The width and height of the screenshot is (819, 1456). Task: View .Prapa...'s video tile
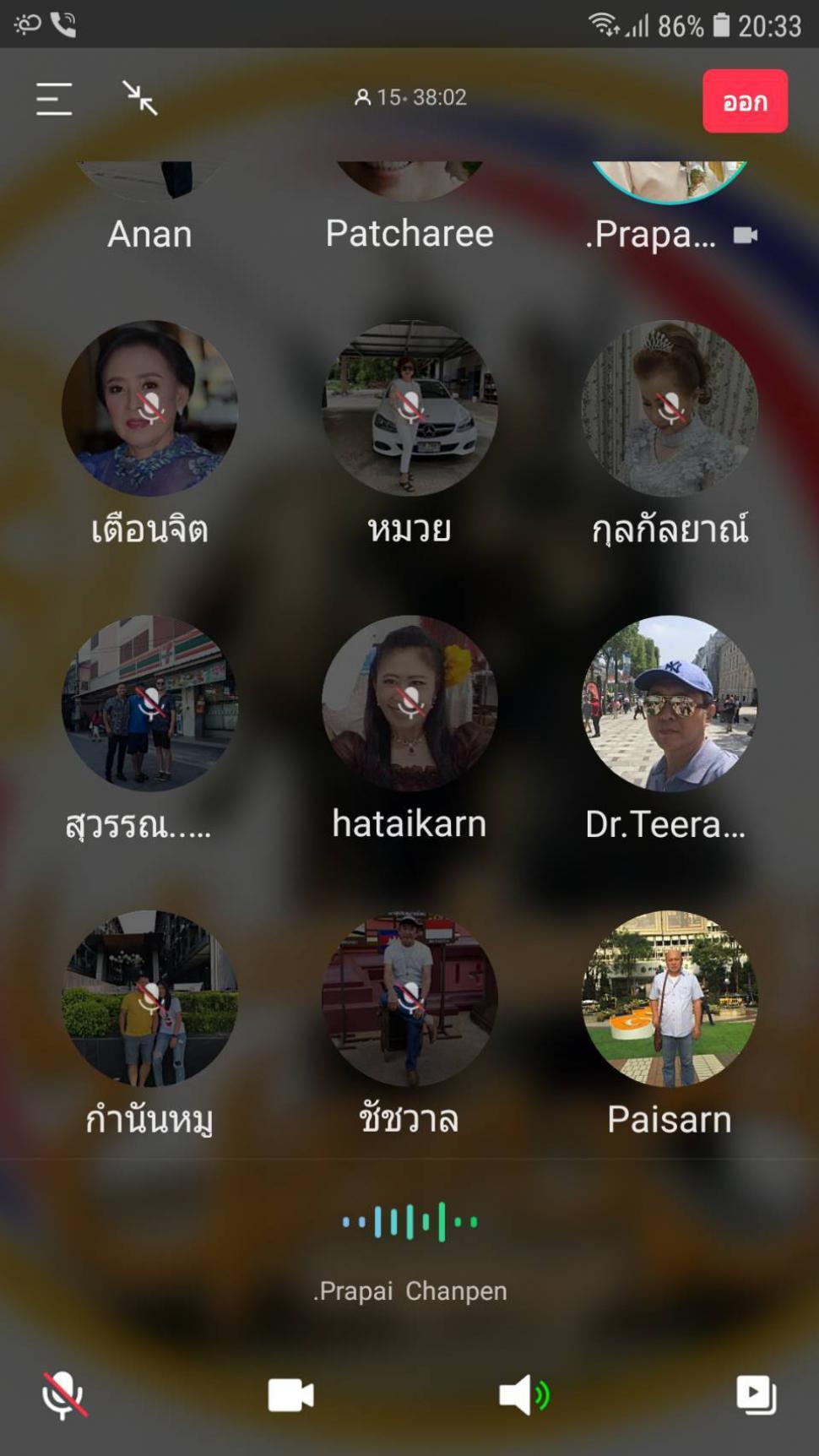pos(670,207)
